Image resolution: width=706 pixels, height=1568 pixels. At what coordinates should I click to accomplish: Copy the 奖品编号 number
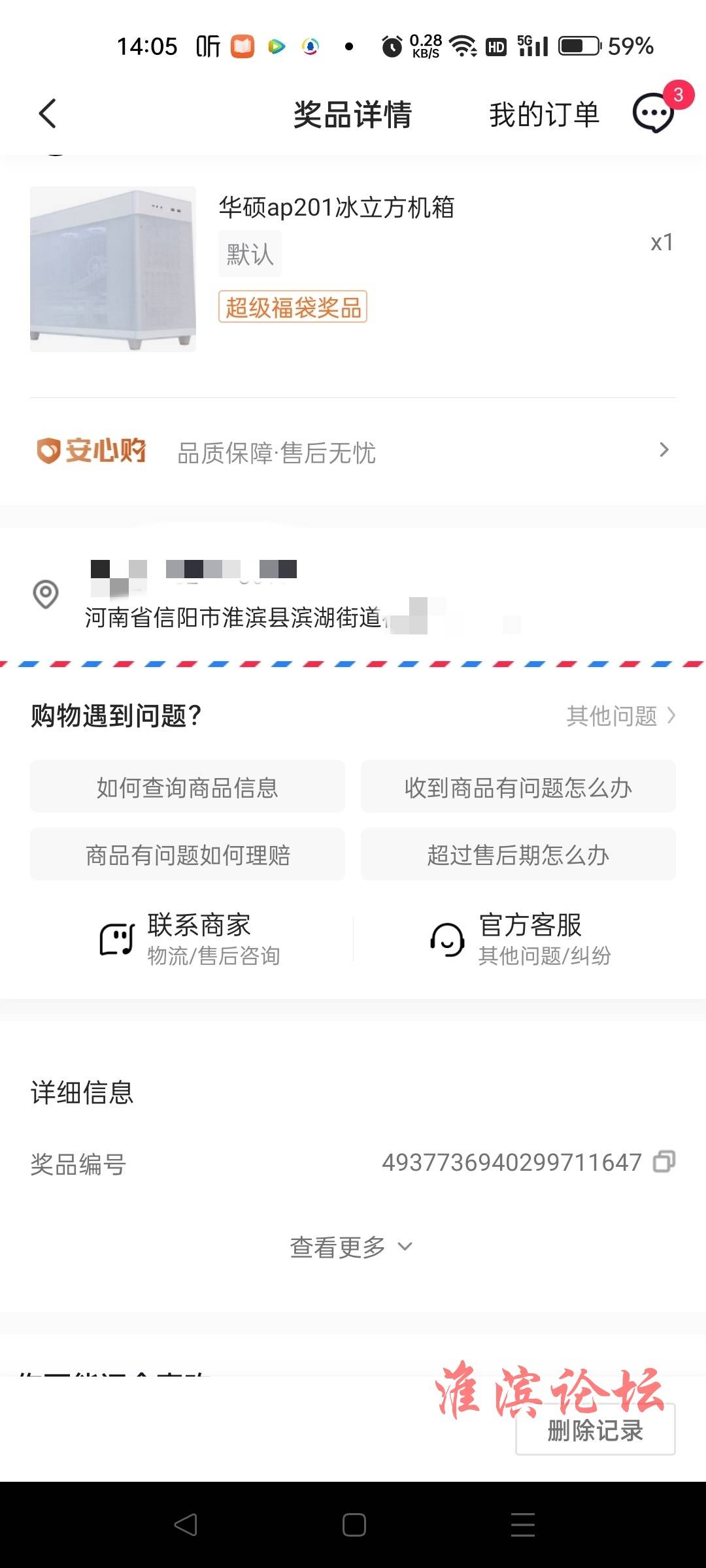pyautogui.click(x=664, y=1162)
